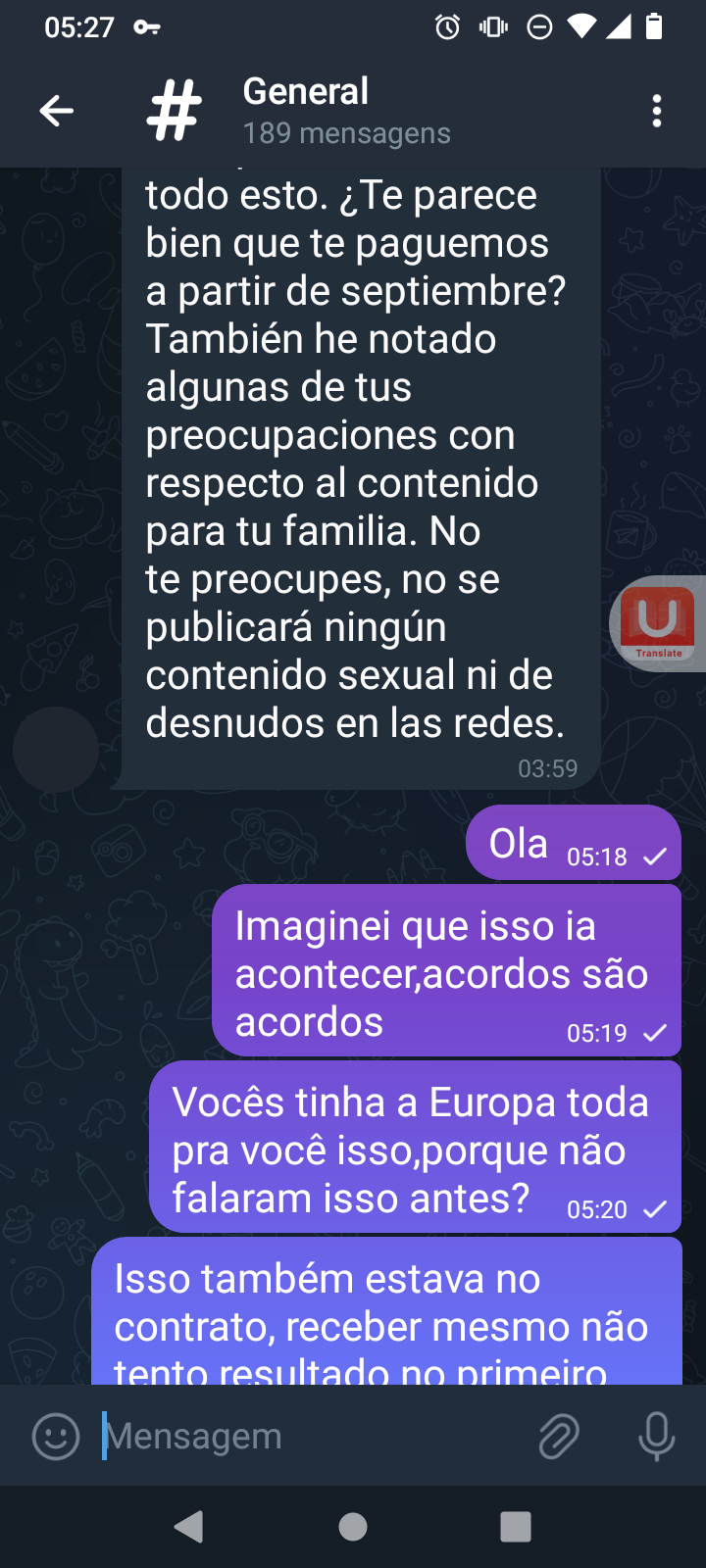Tap the system home button

(353, 1527)
